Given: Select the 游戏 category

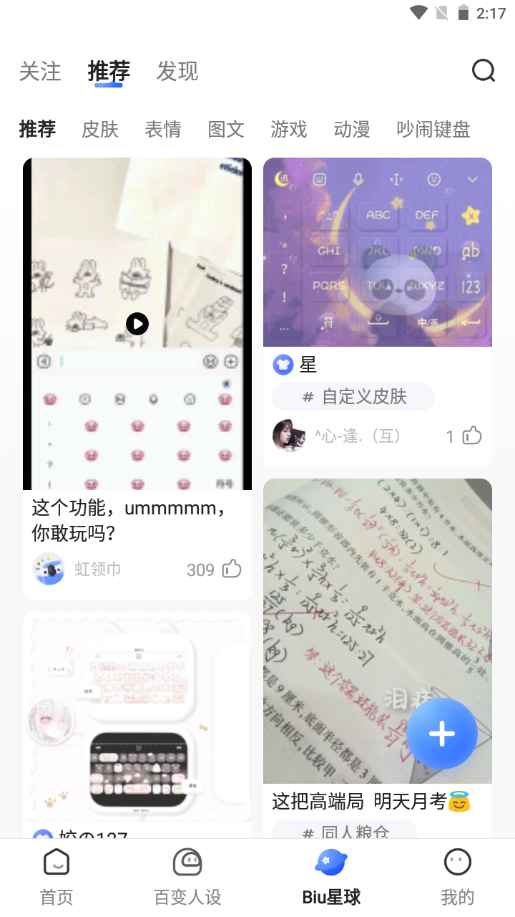Looking at the screenshot, I should 289,129.
